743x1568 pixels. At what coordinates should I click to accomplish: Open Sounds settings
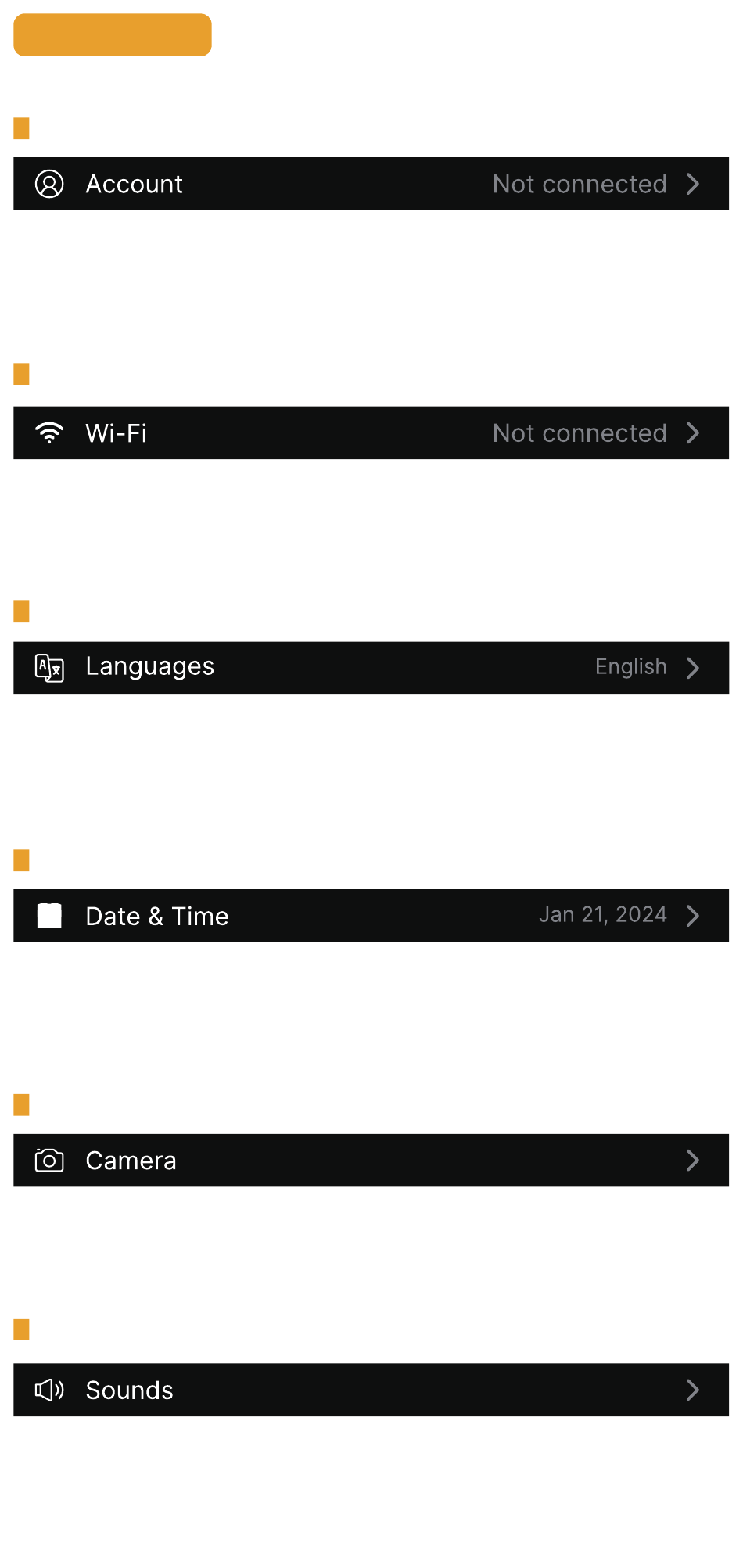pos(371,1390)
